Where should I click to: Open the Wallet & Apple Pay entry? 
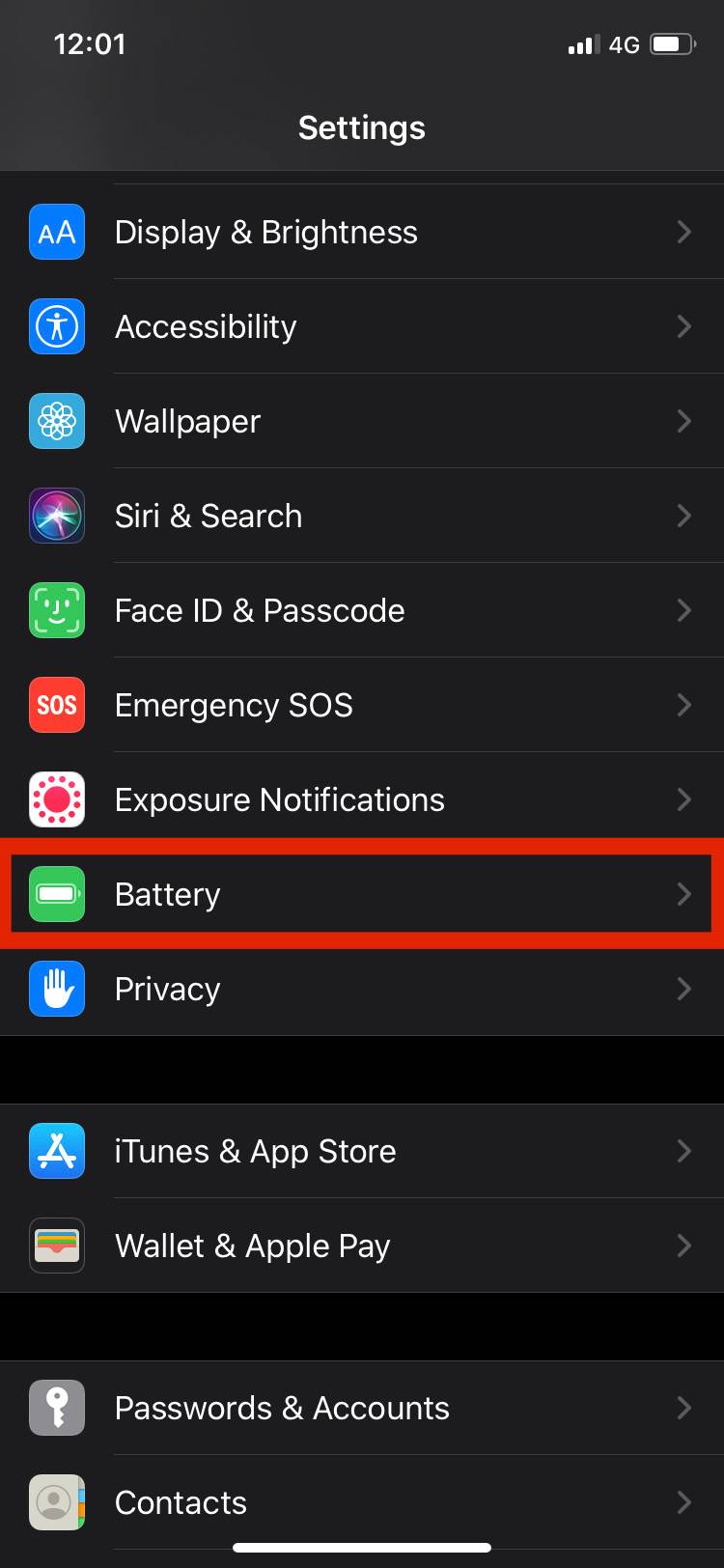pos(362,1246)
